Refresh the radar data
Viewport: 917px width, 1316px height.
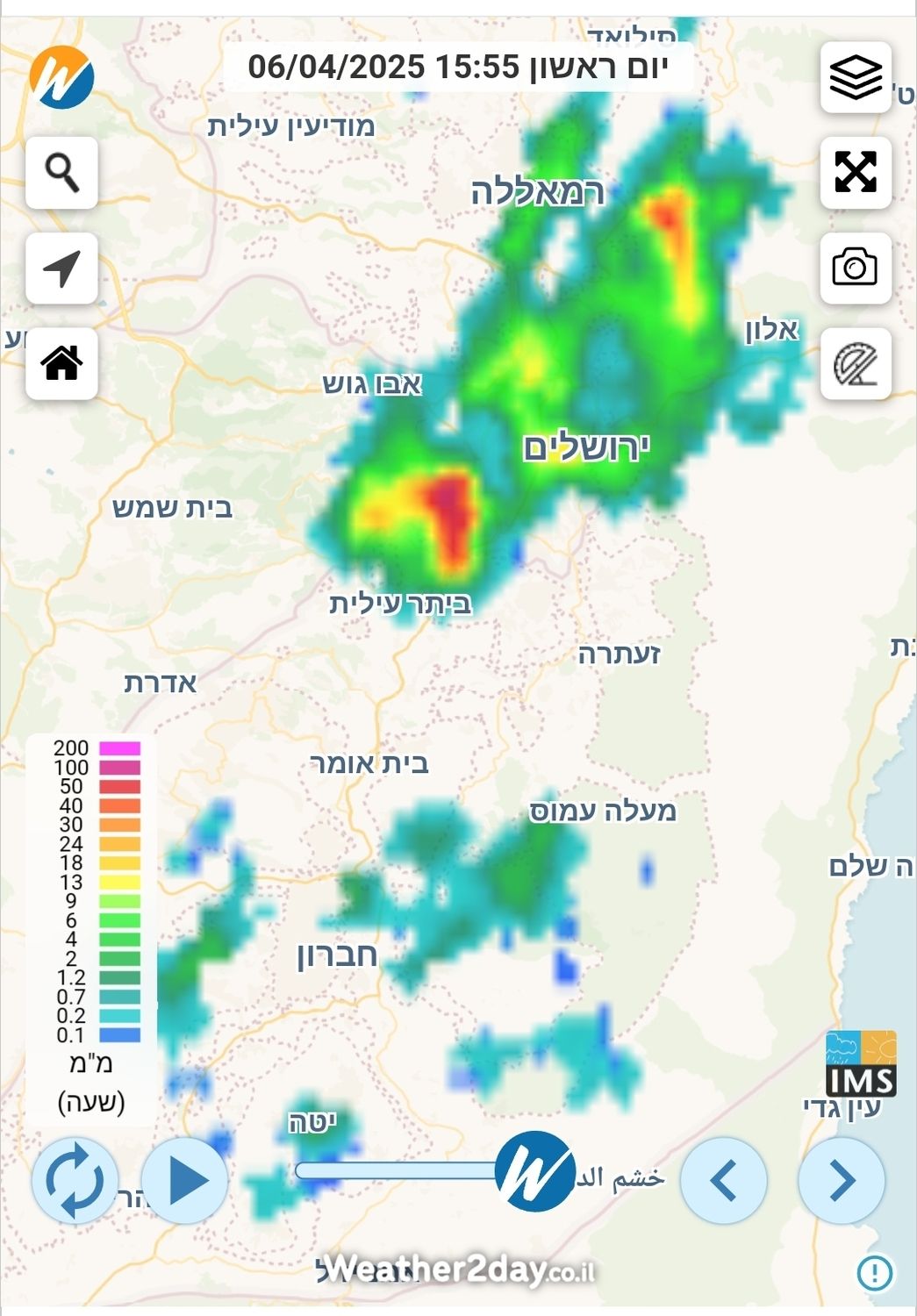click(75, 1181)
